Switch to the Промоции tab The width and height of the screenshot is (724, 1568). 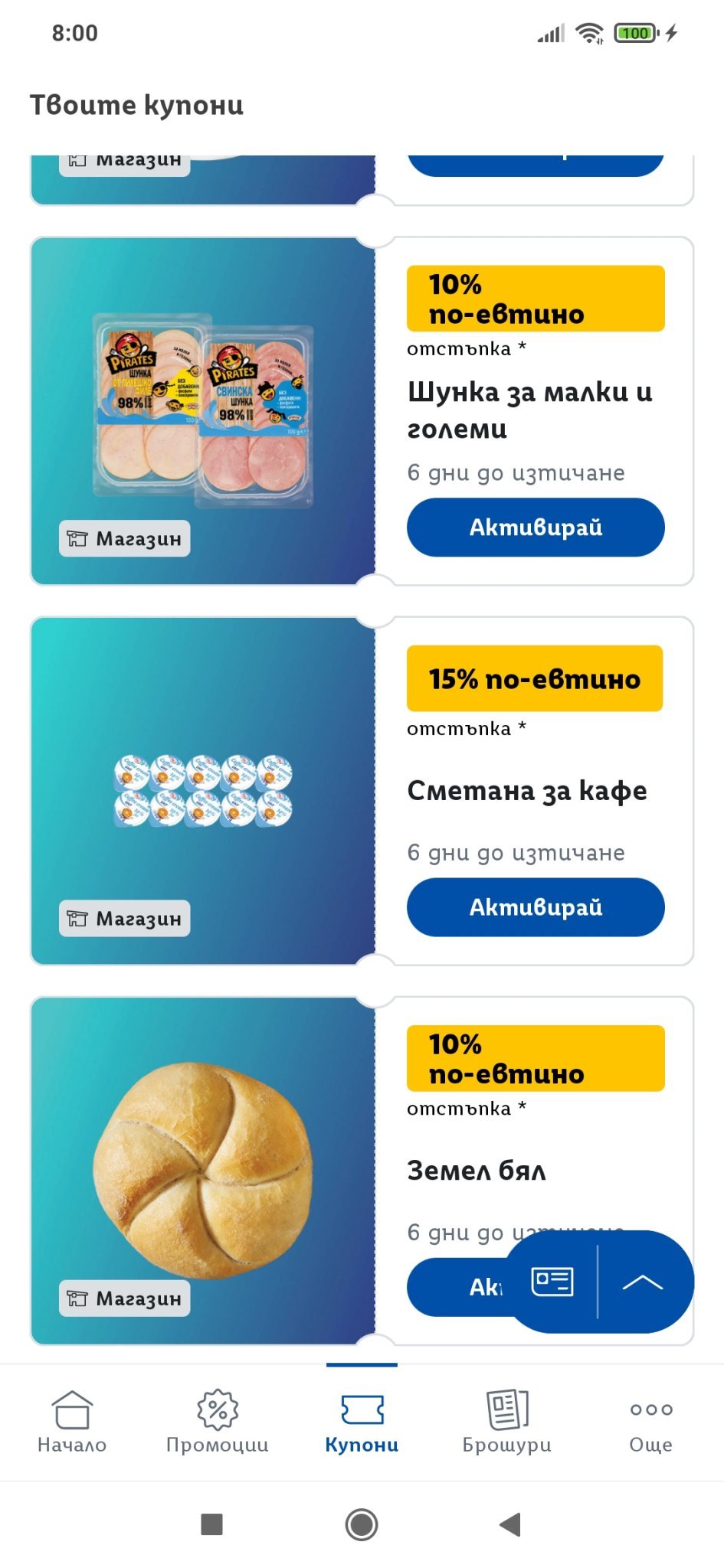point(218,1421)
